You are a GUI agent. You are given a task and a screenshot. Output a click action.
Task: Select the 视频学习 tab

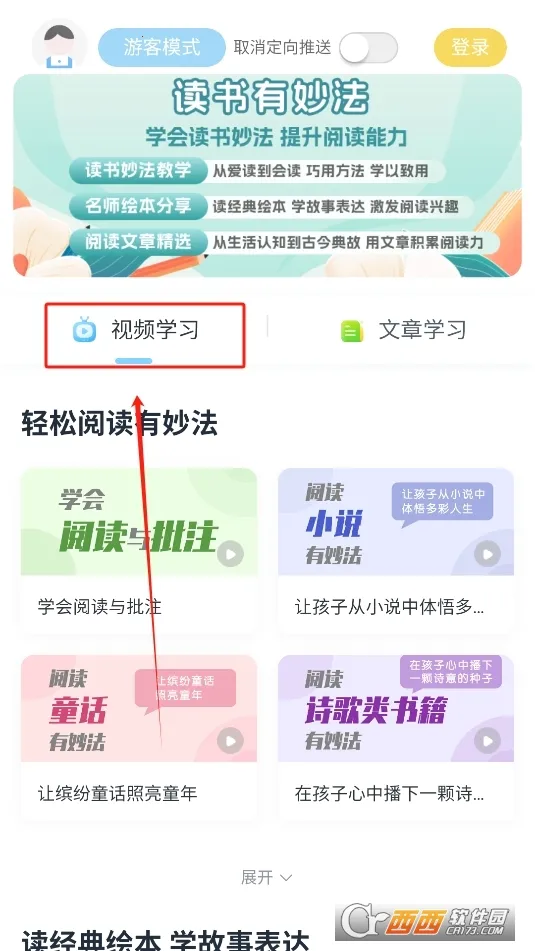coord(136,331)
